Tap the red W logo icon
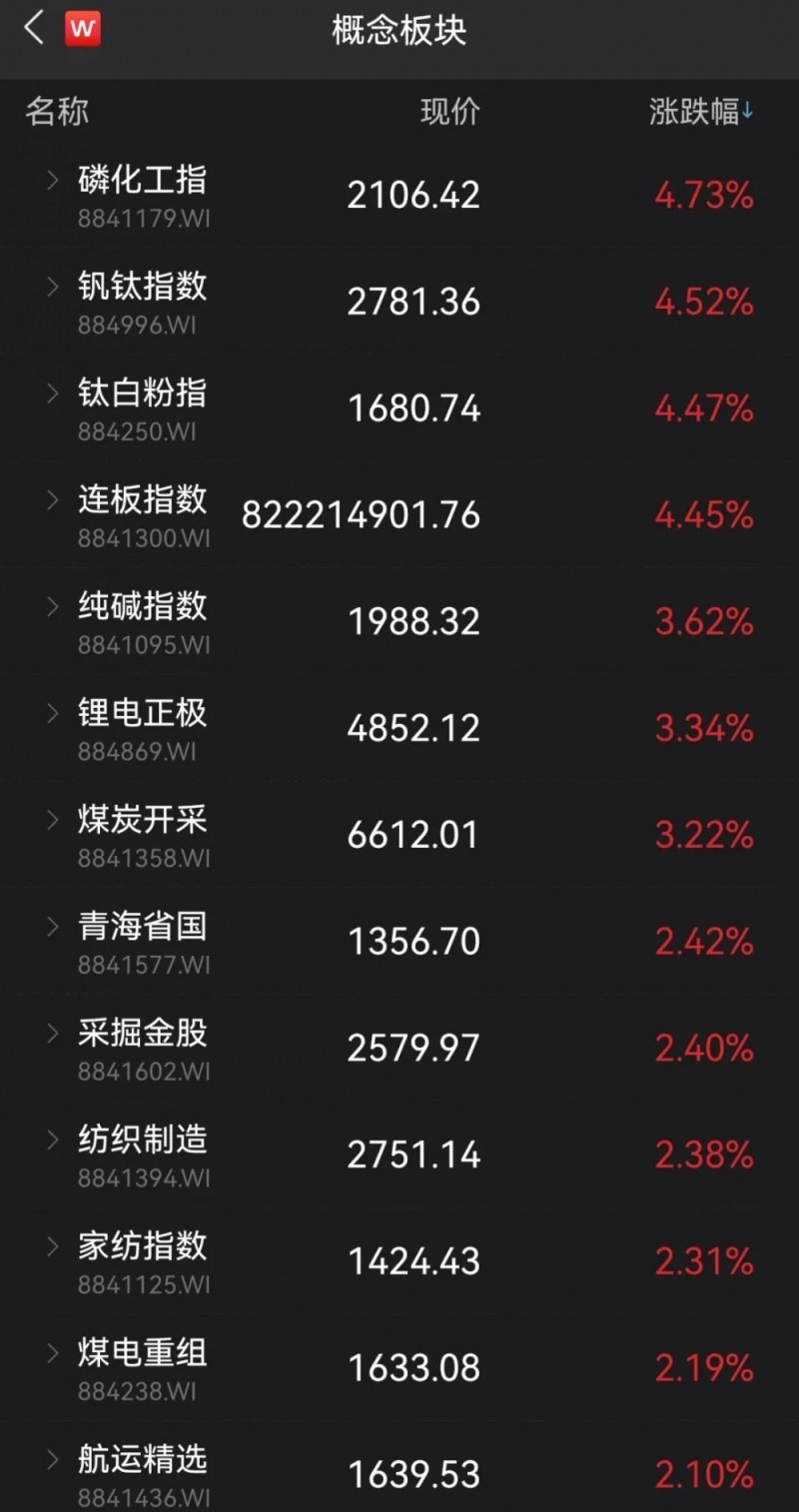 (83, 29)
